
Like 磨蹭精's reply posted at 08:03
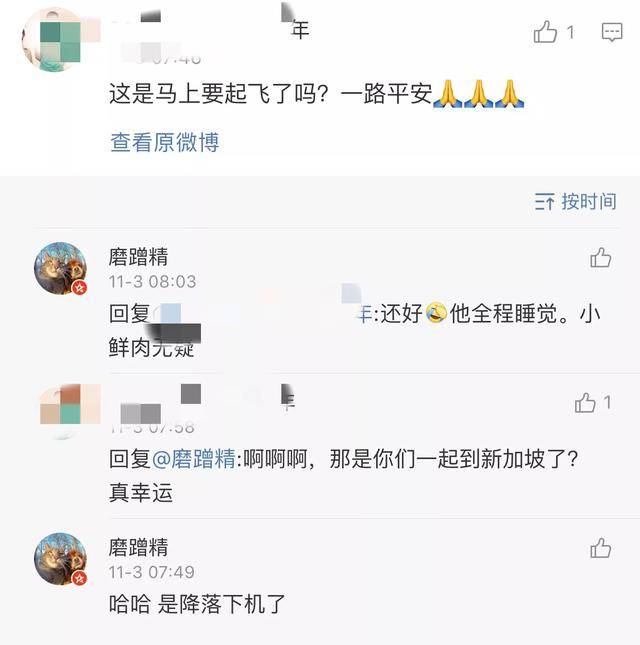[600, 258]
